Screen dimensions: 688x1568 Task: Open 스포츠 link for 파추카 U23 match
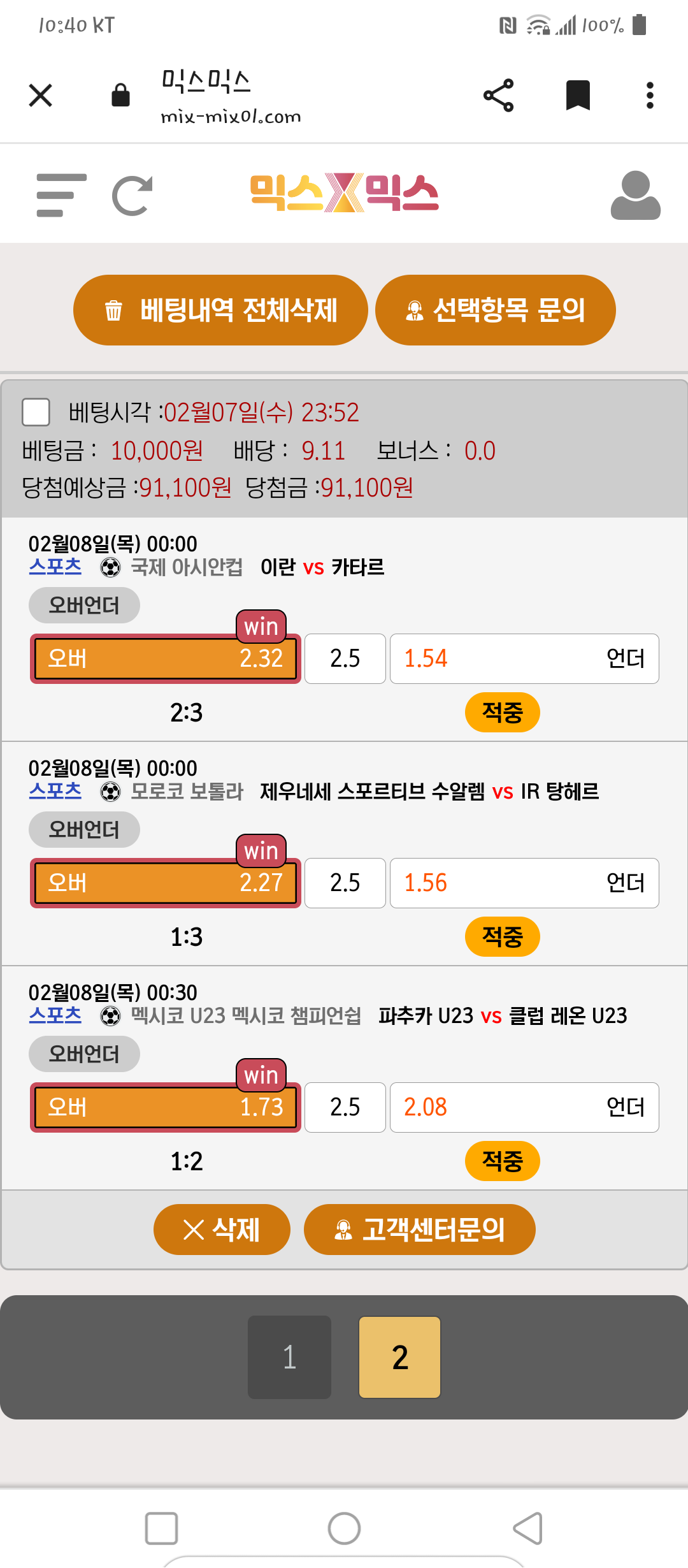pos(55,1015)
